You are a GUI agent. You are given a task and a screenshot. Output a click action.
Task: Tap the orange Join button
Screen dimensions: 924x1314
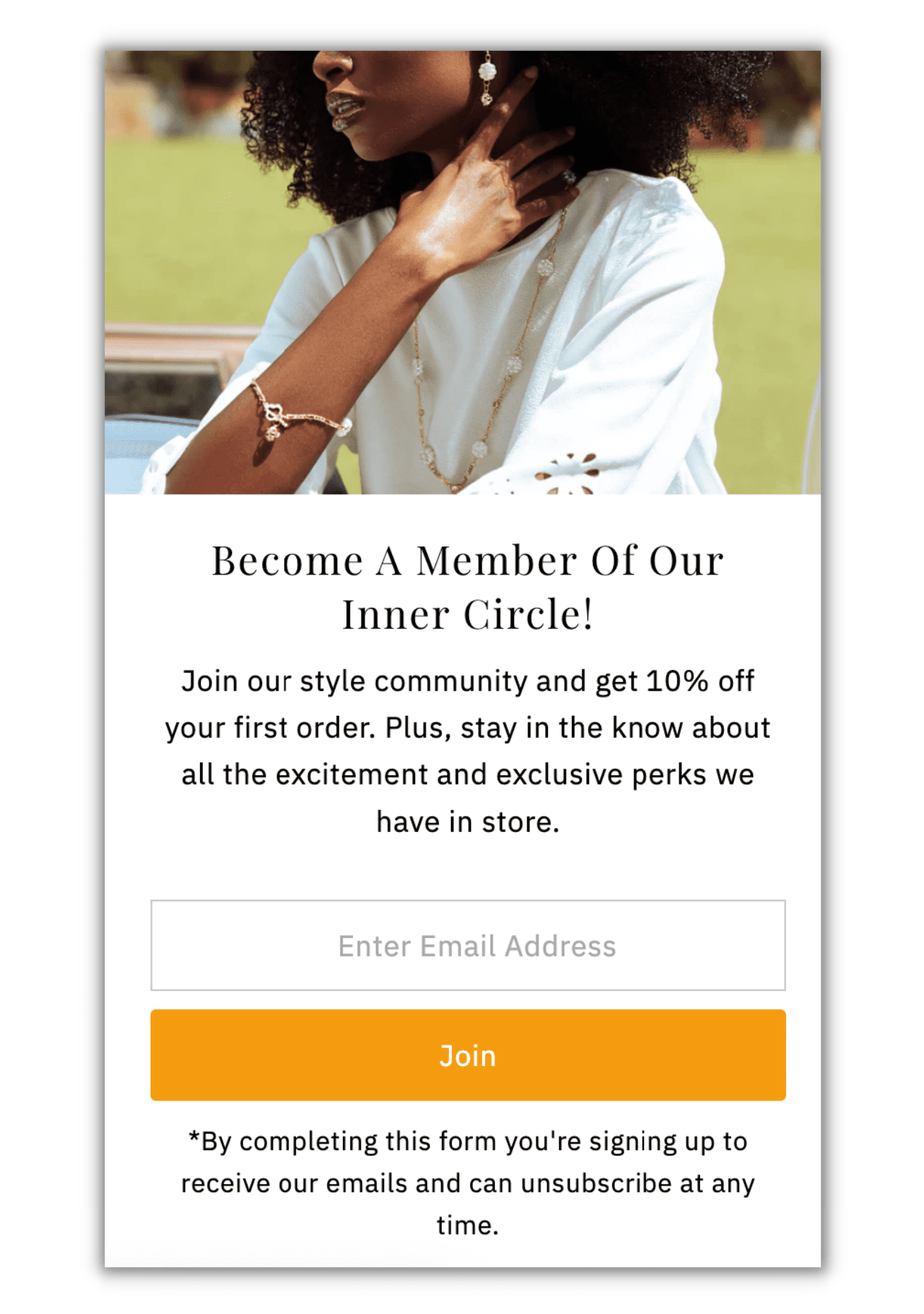coord(467,1055)
